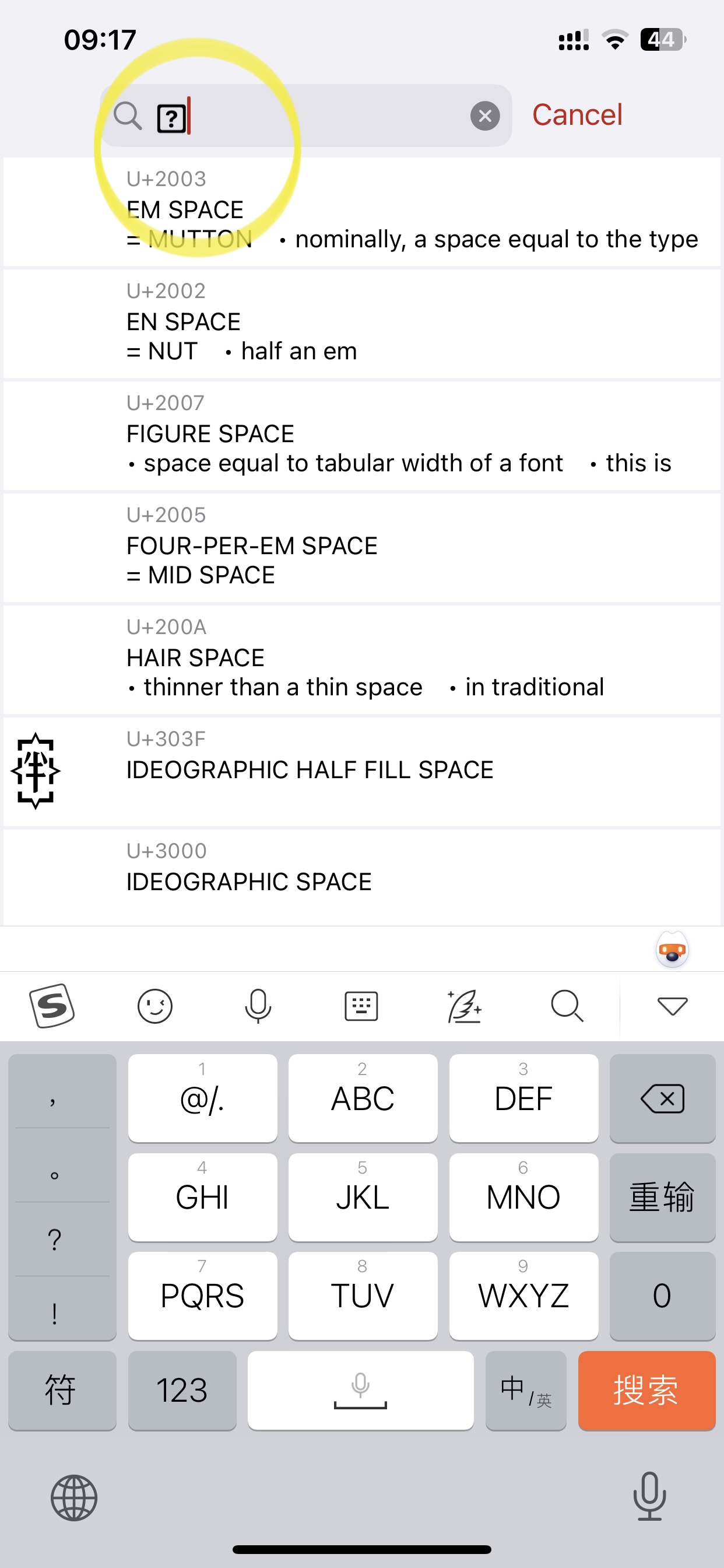Open the keyboard toolbar search icon
The height and width of the screenshot is (1568, 724).
tap(567, 1006)
